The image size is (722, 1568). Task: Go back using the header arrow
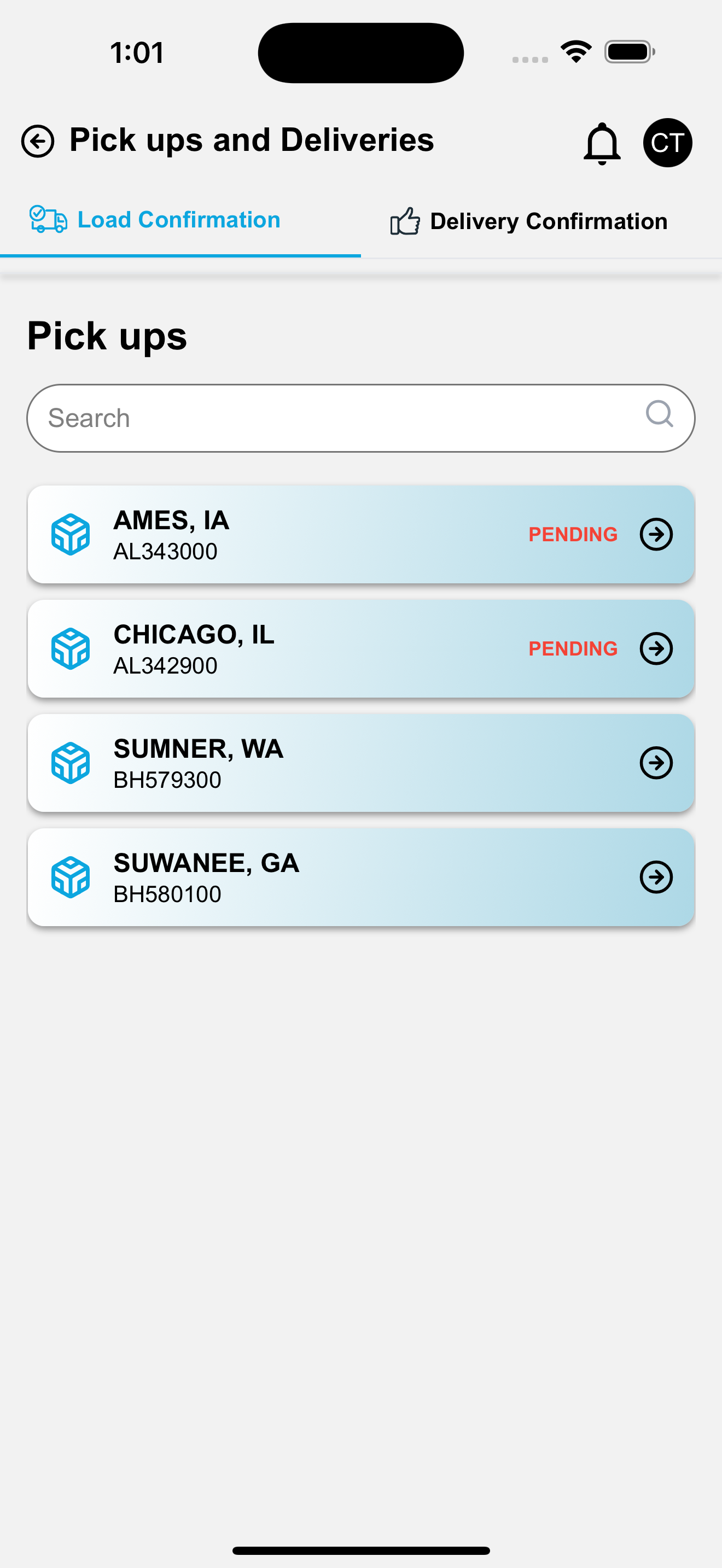[38, 141]
